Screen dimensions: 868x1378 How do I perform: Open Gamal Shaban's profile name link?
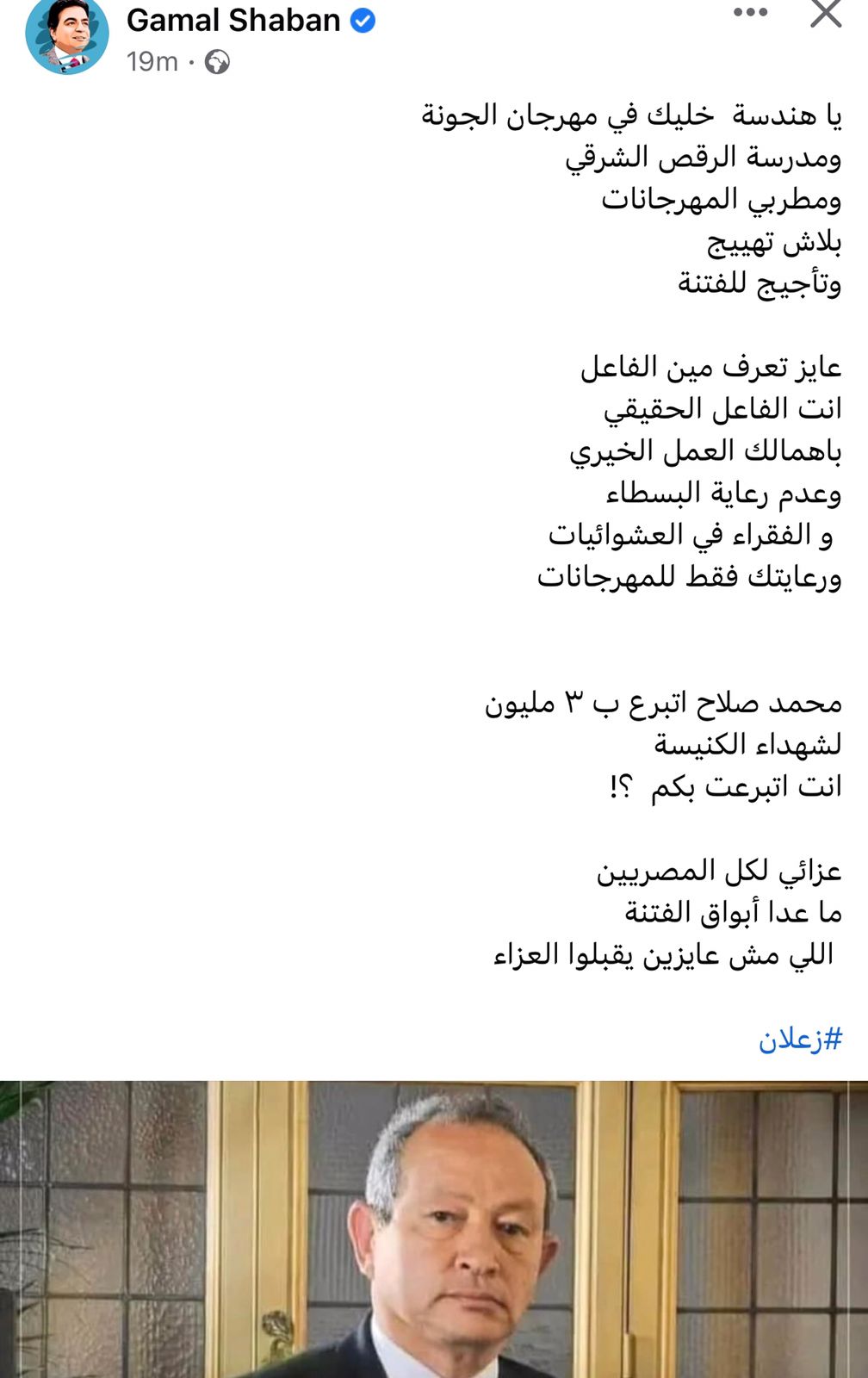(x=233, y=20)
